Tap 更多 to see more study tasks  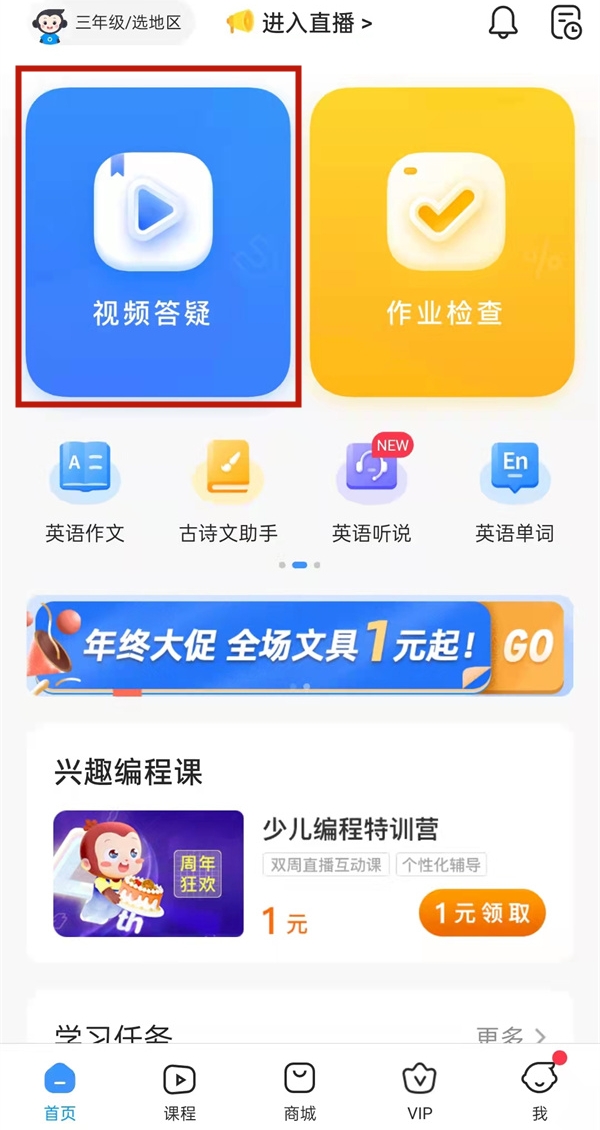pyautogui.click(x=510, y=1036)
